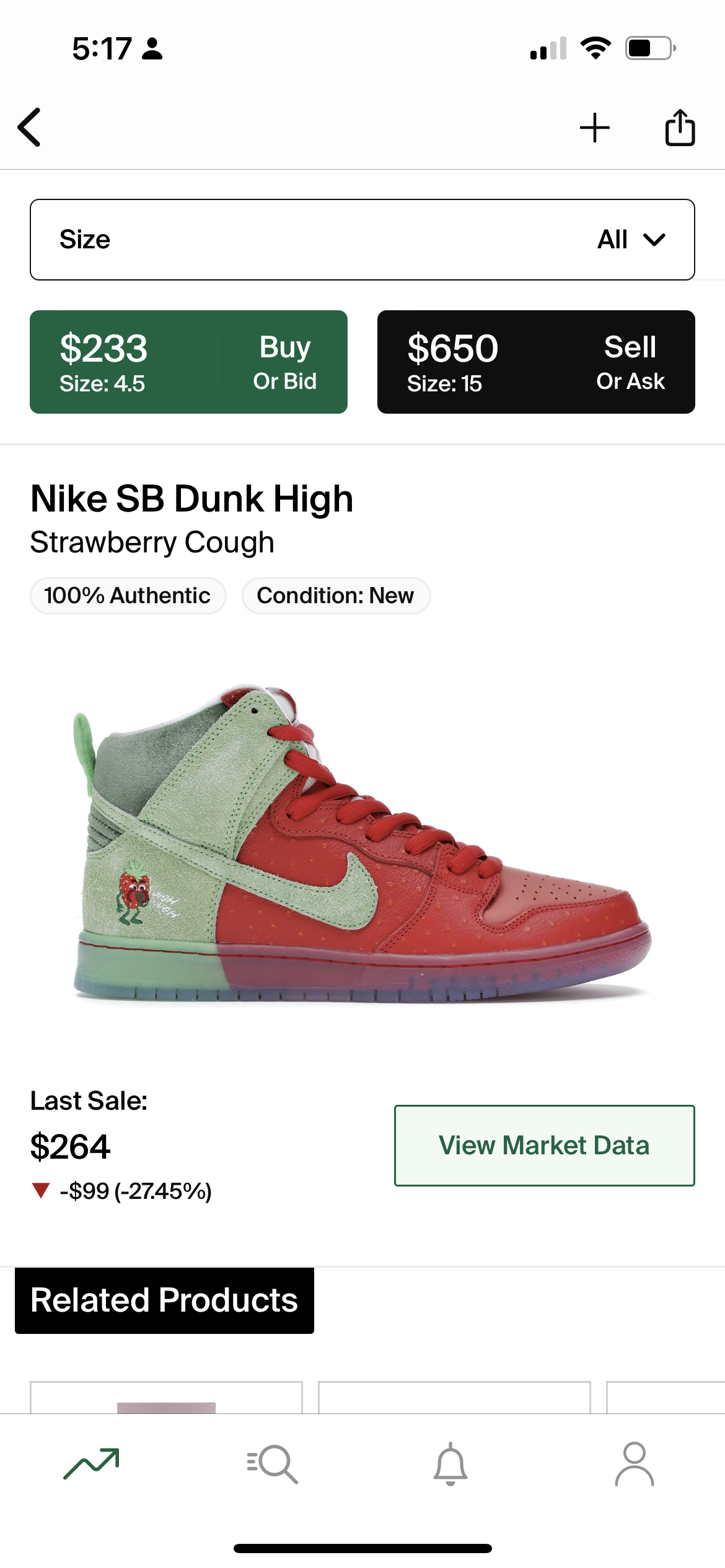
Task: Tap the plus icon to follow product
Action: [595, 128]
